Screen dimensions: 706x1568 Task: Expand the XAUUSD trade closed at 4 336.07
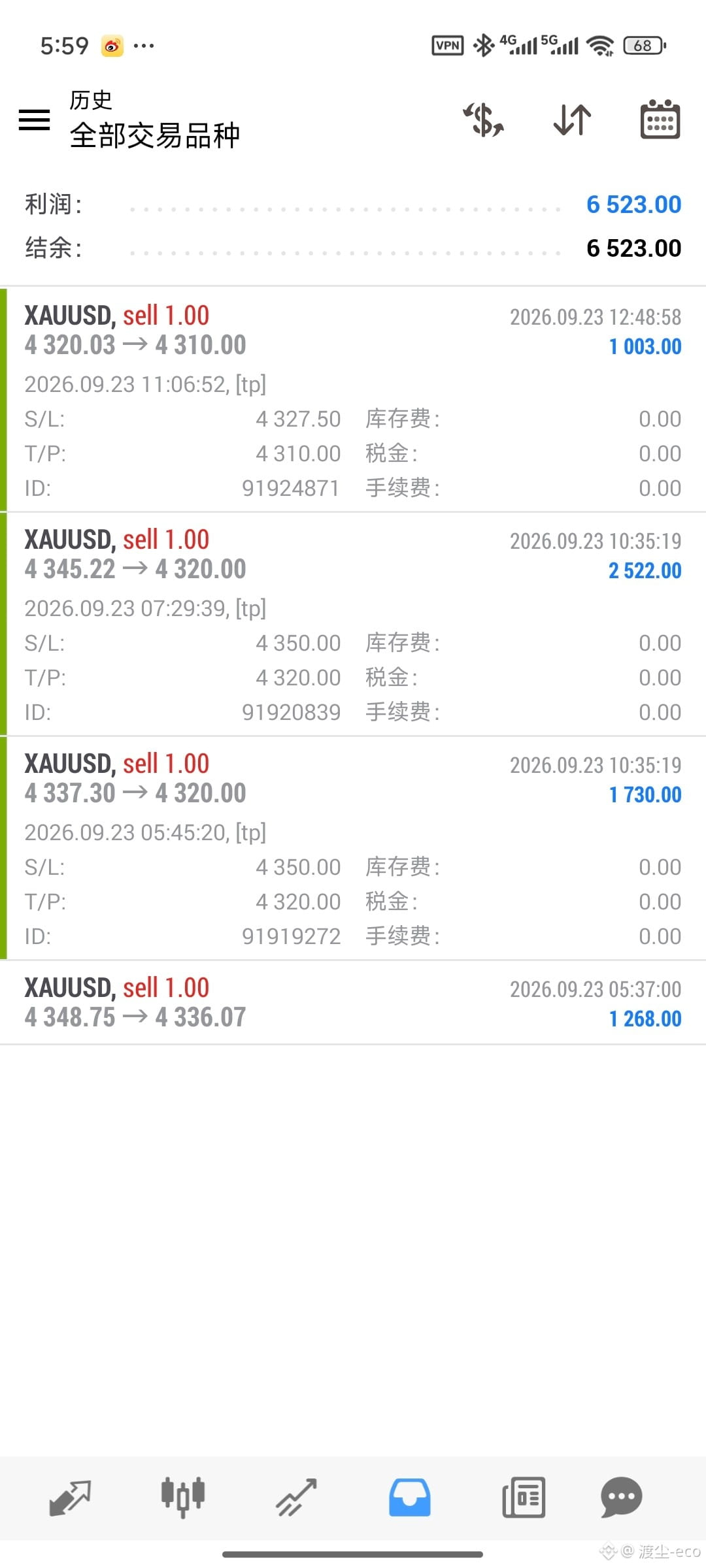pyautogui.click(x=353, y=1002)
